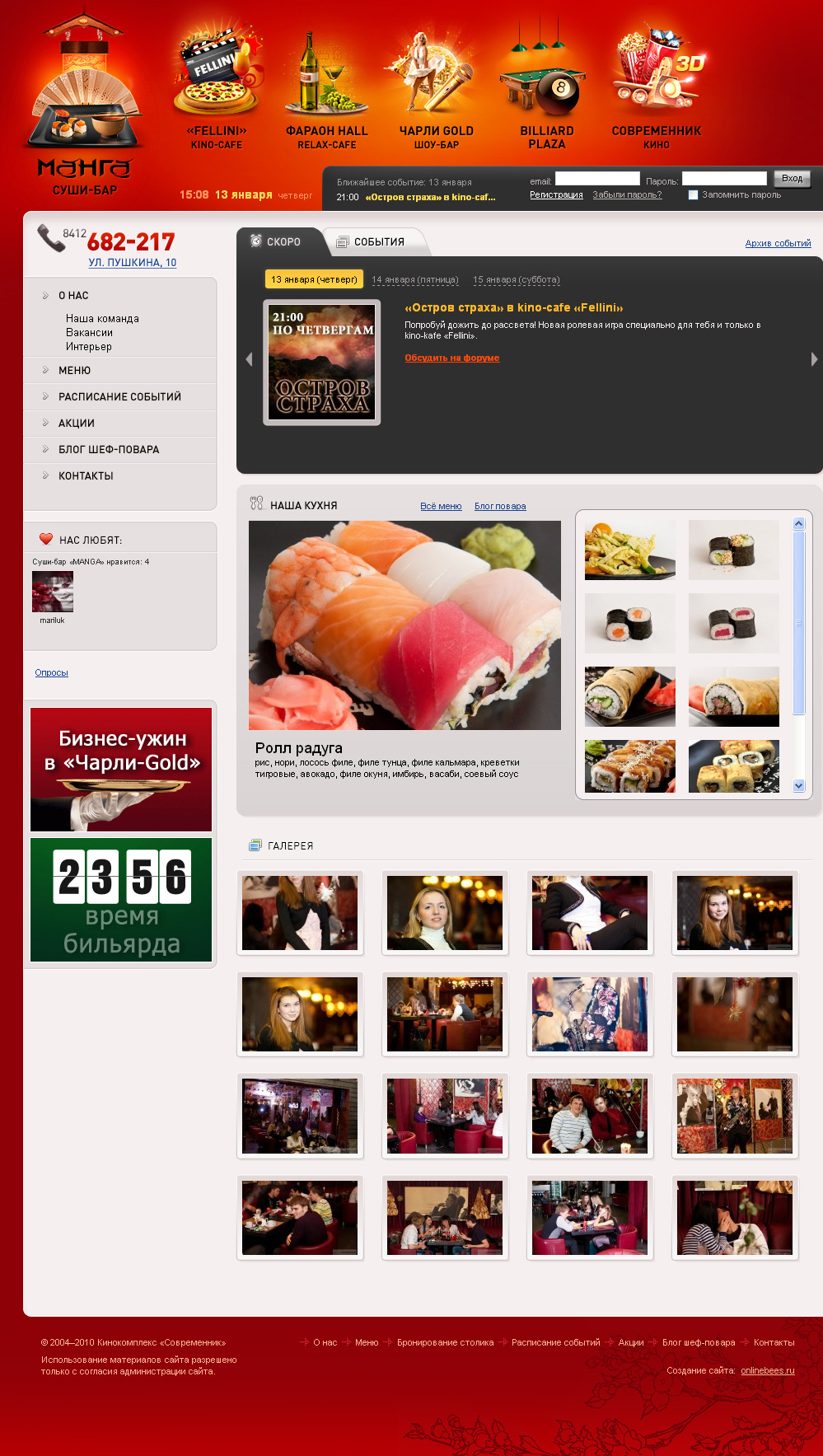Open Архив событий link
This screenshot has width=823, height=1456.
778,243
